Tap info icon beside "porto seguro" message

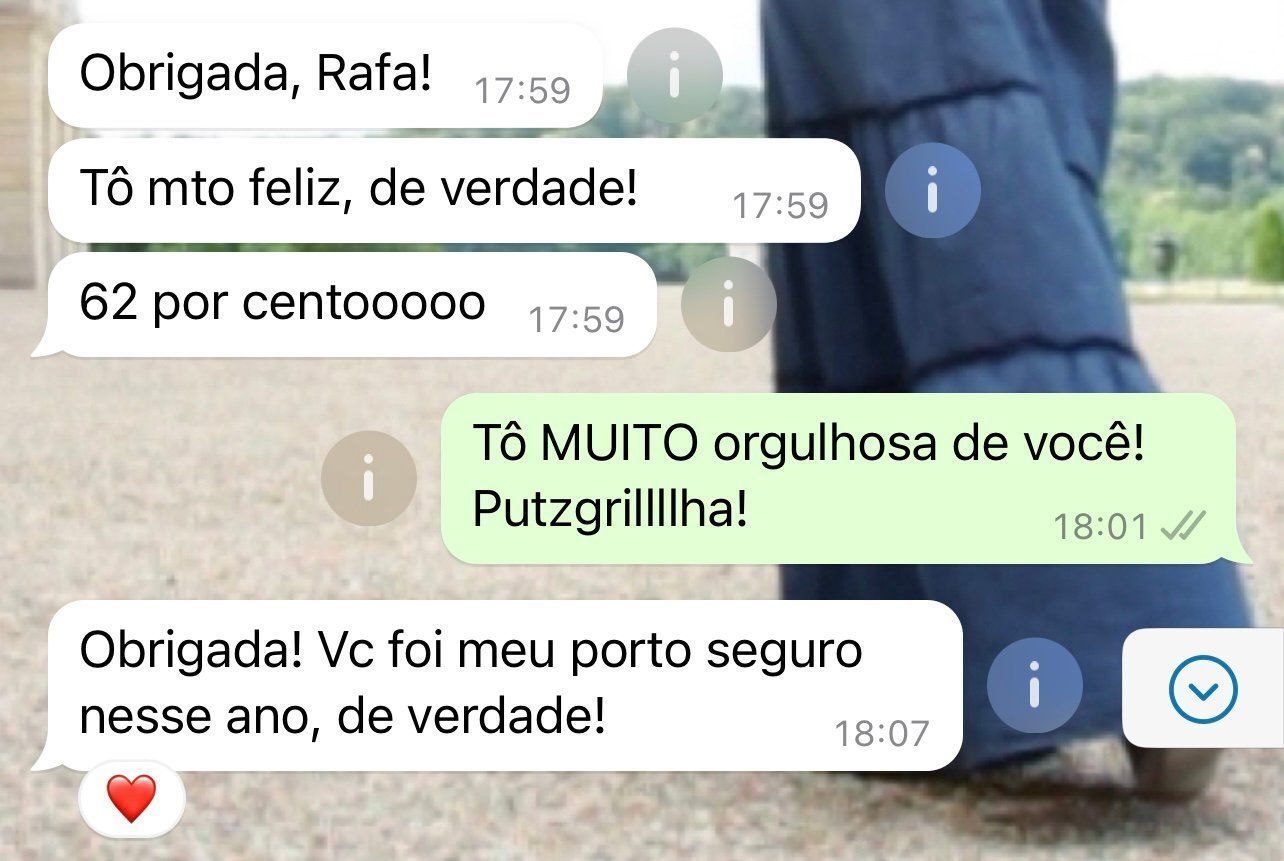coord(1034,685)
